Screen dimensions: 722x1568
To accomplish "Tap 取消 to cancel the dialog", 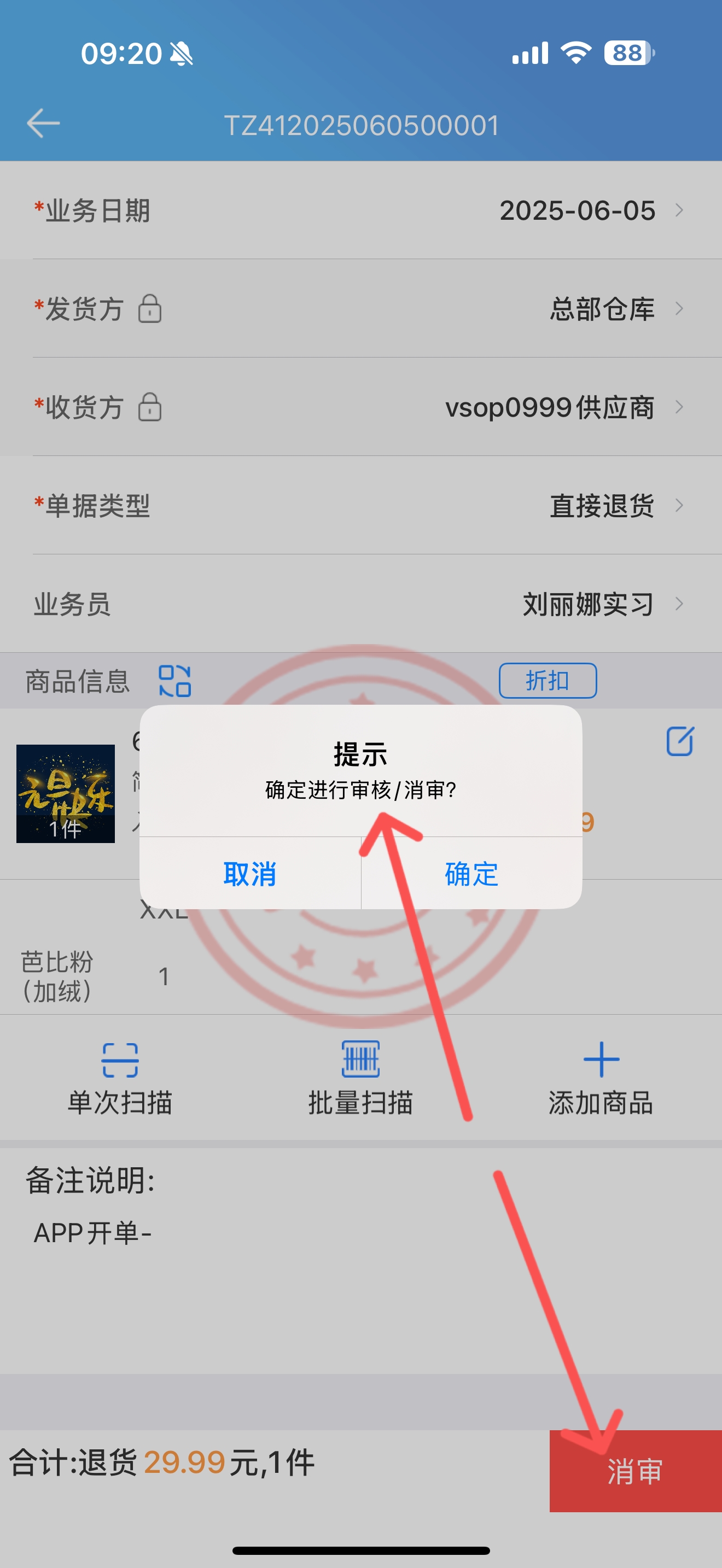I will (250, 874).
